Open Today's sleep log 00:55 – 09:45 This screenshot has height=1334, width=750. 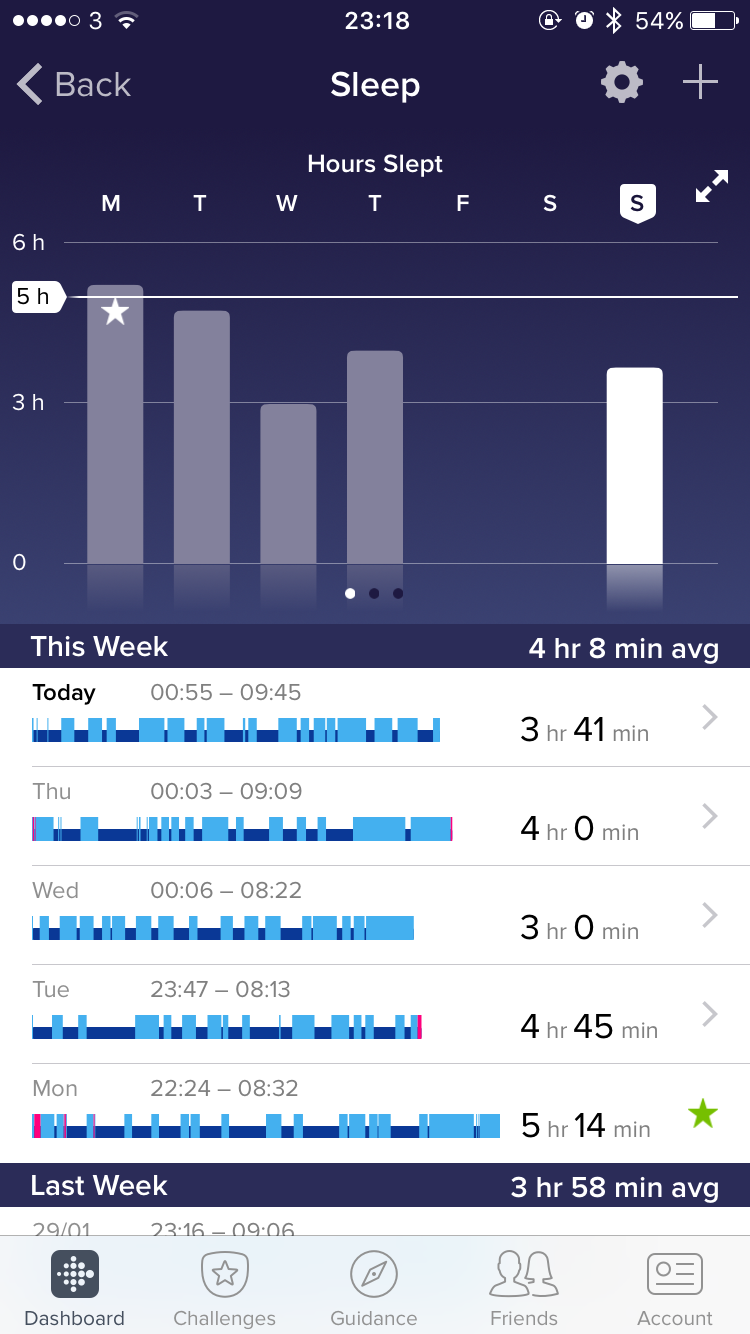[375, 717]
